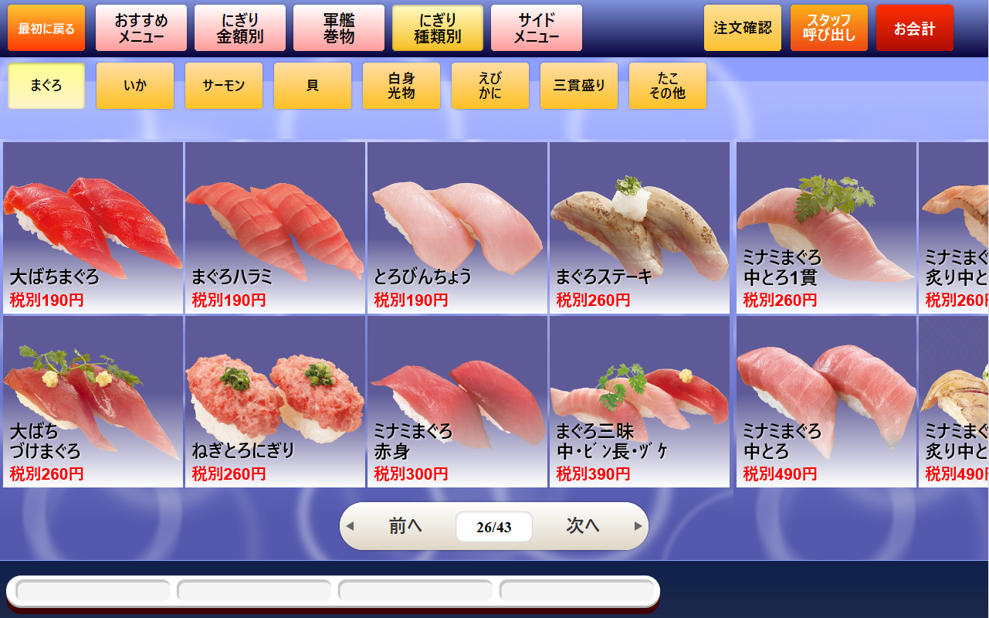The image size is (989, 618).
Task: Tap the お会計 checkout button
Action: tap(914, 28)
